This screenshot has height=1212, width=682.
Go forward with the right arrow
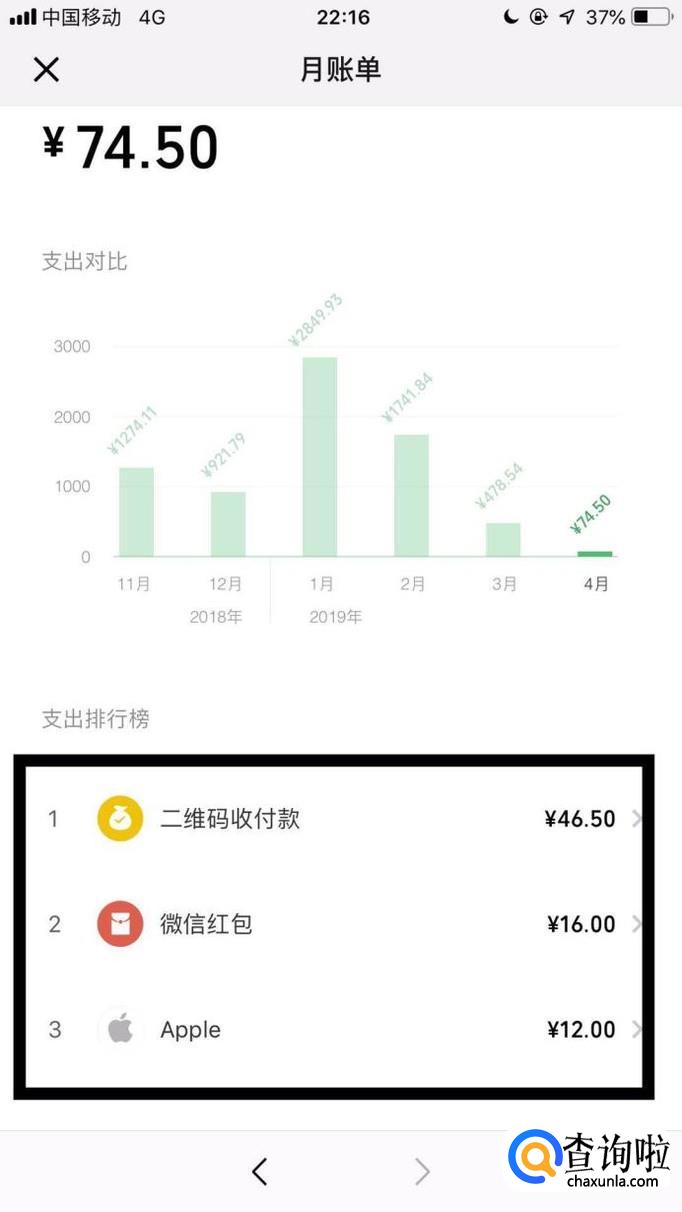(422, 1171)
